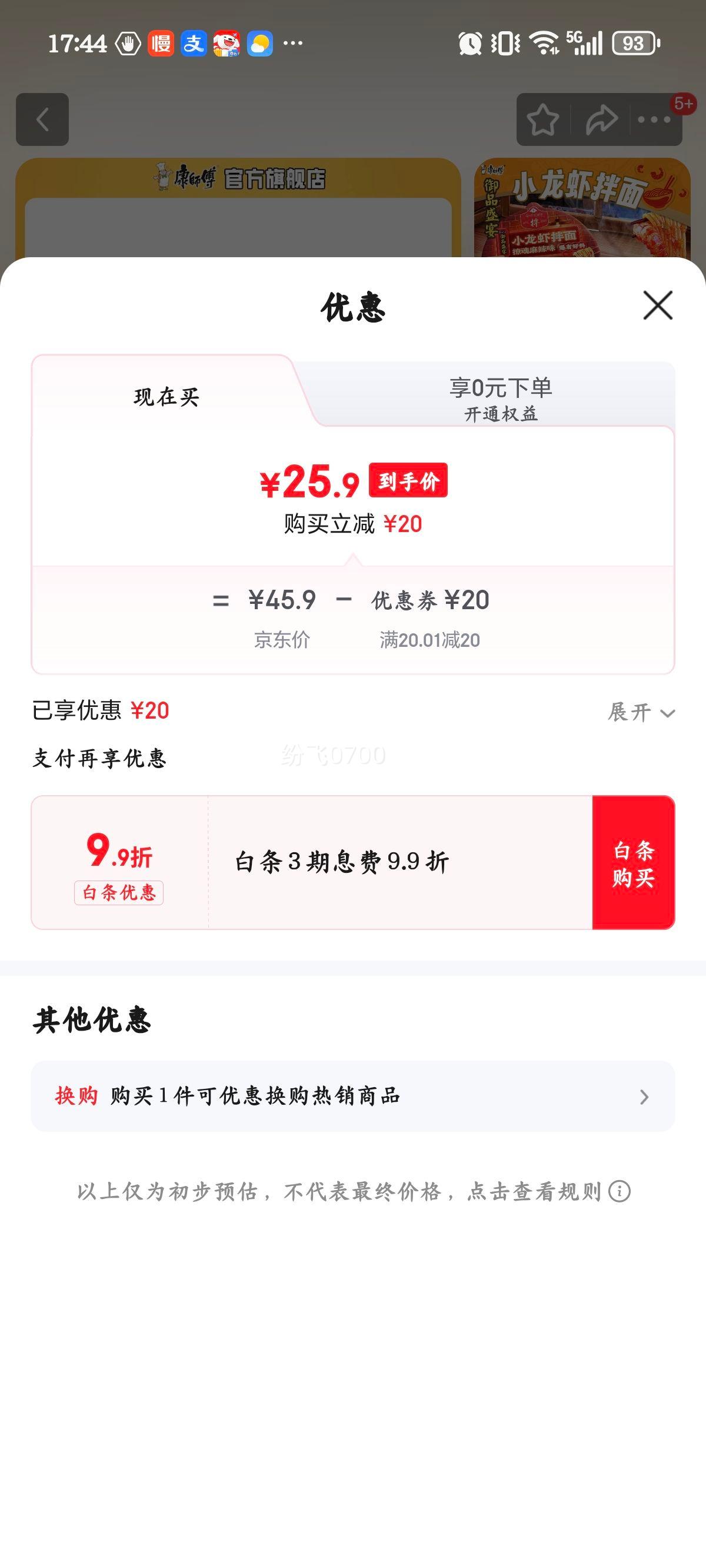Favorite the product via the star icon
Image resolution: width=706 pixels, height=1568 pixels.
[x=544, y=119]
